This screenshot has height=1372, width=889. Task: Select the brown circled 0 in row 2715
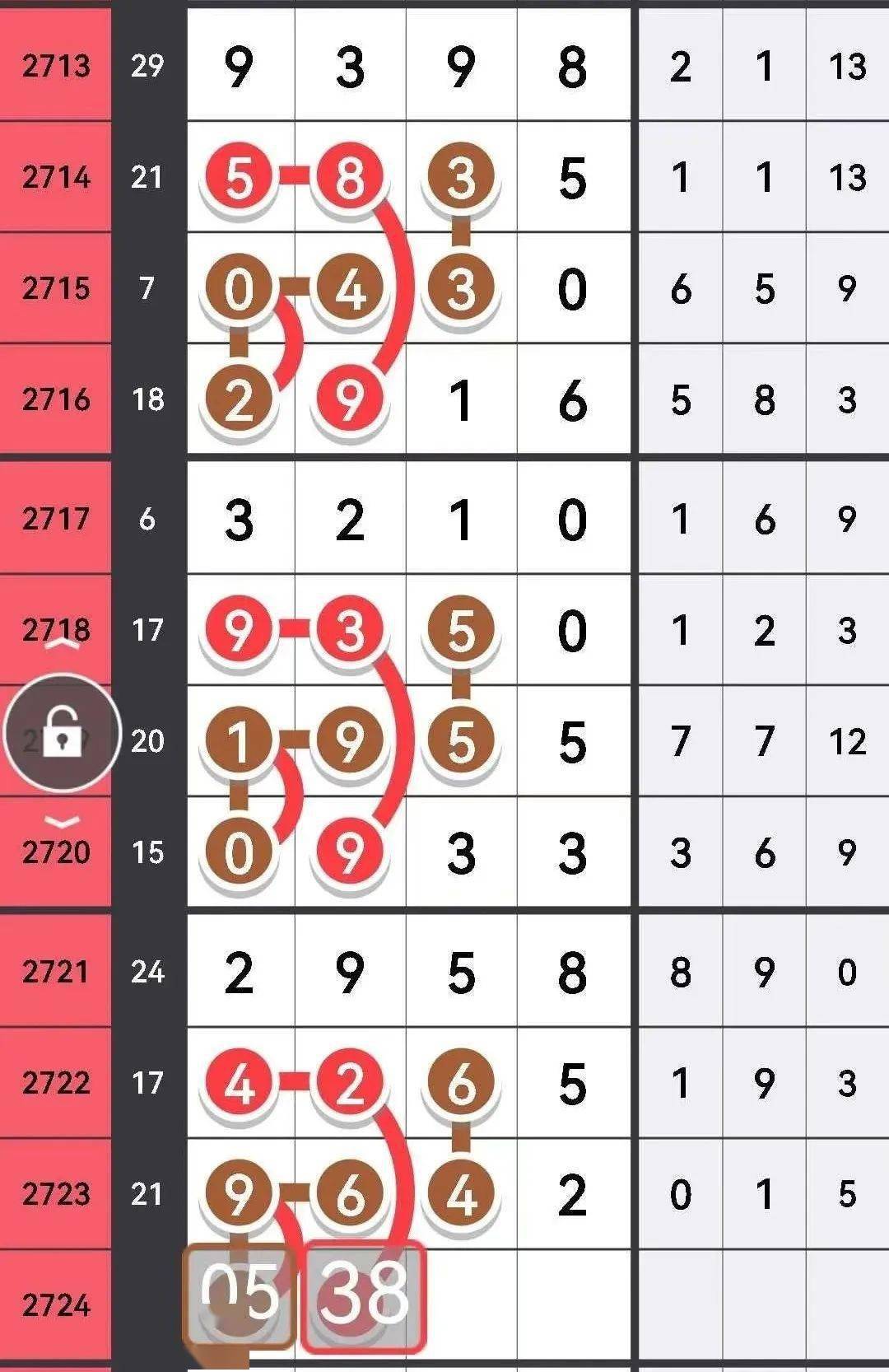(239, 287)
